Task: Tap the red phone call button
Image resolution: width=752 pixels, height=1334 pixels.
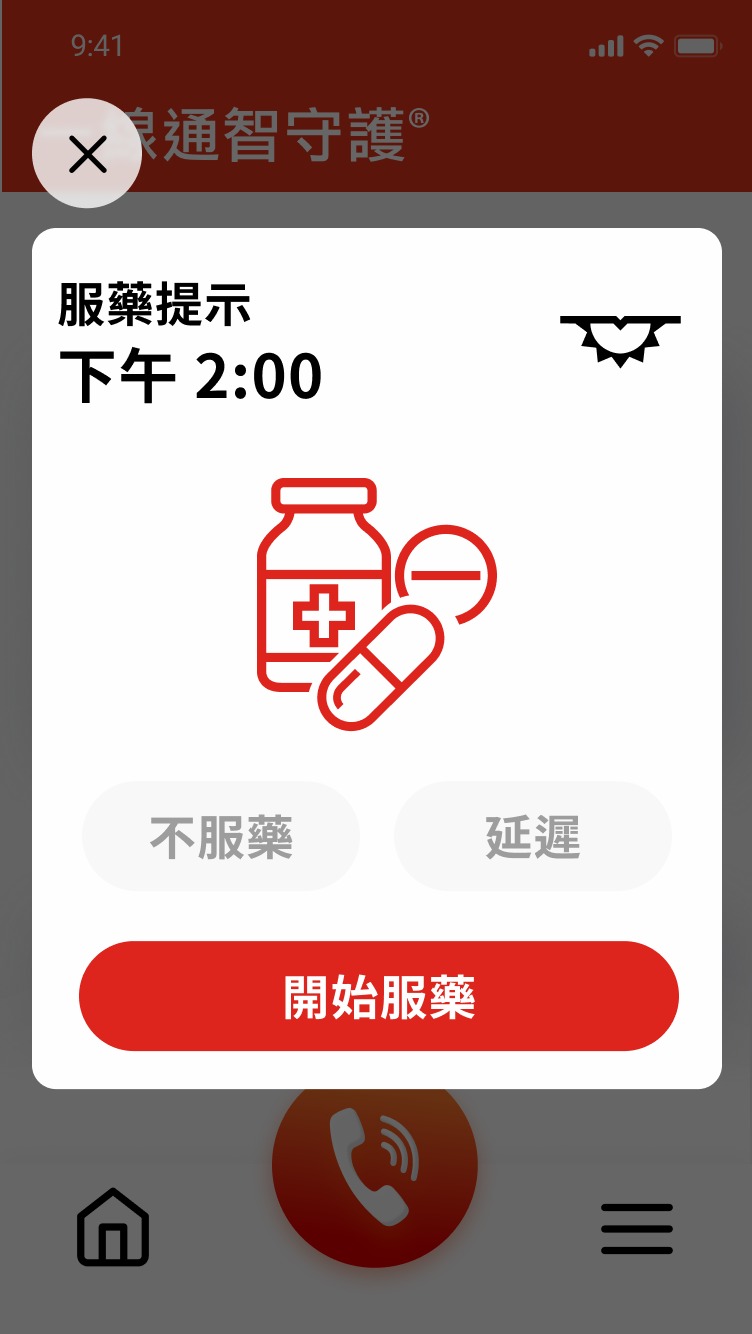Action: coord(375,1170)
